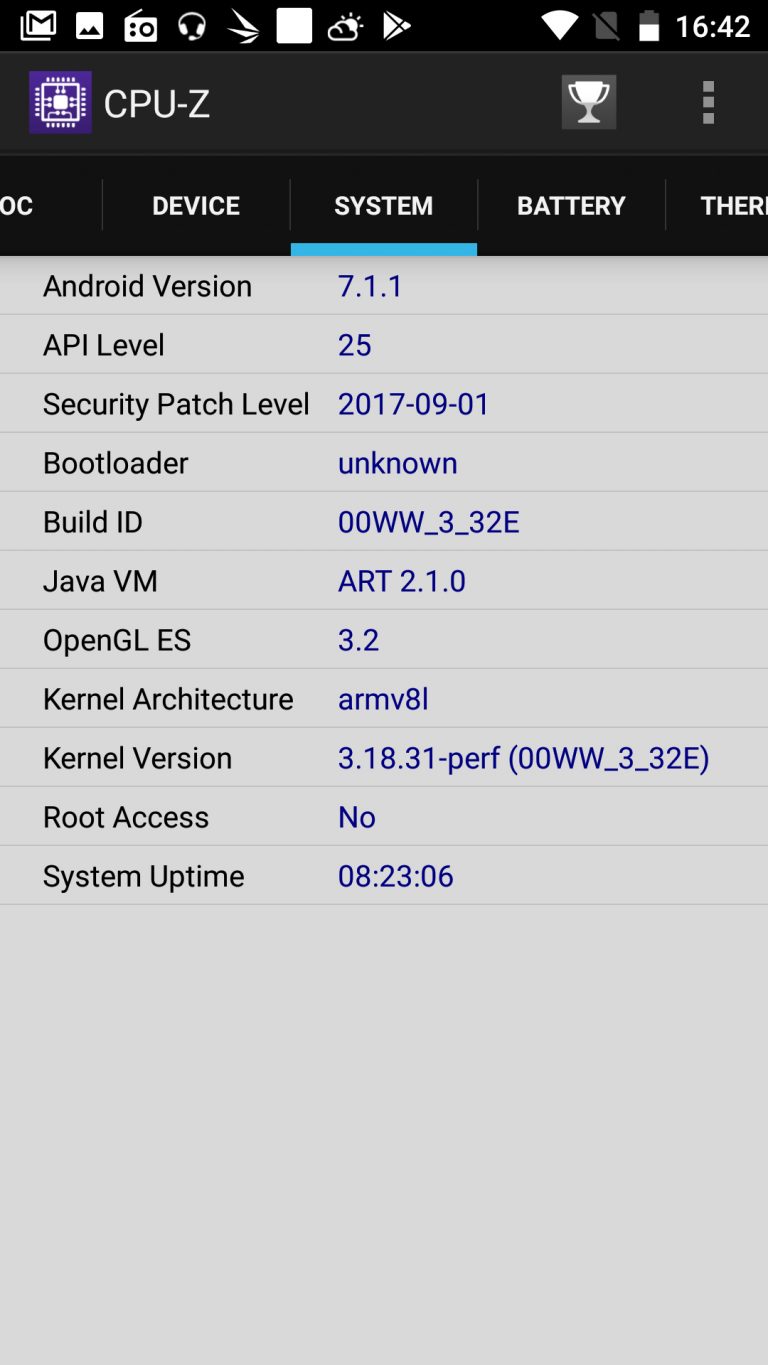Switch to the BATTERY tab

click(571, 205)
